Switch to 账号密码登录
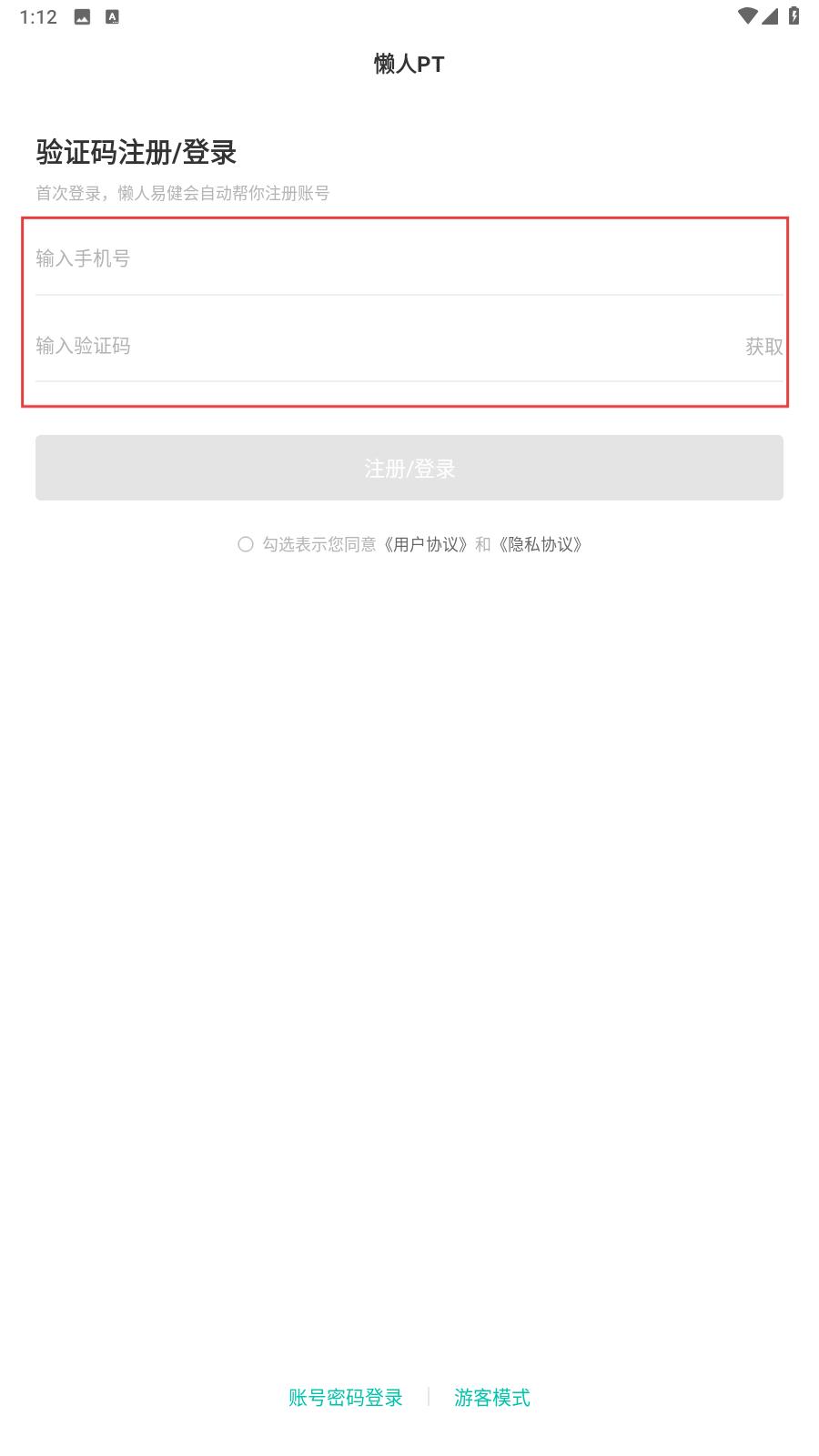 (346, 1398)
